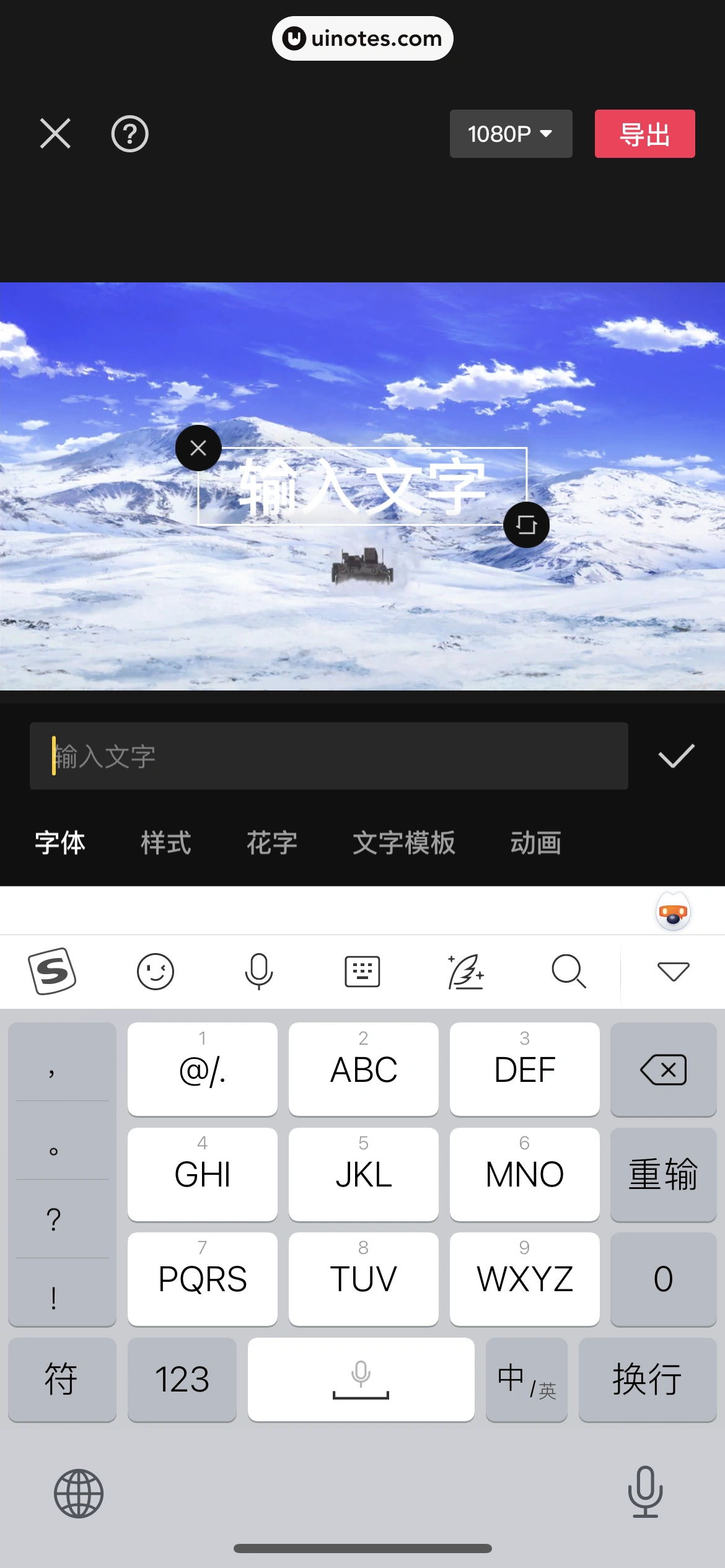Confirm text with the checkmark button
725x1568 pixels.
pyautogui.click(x=676, y=756)
